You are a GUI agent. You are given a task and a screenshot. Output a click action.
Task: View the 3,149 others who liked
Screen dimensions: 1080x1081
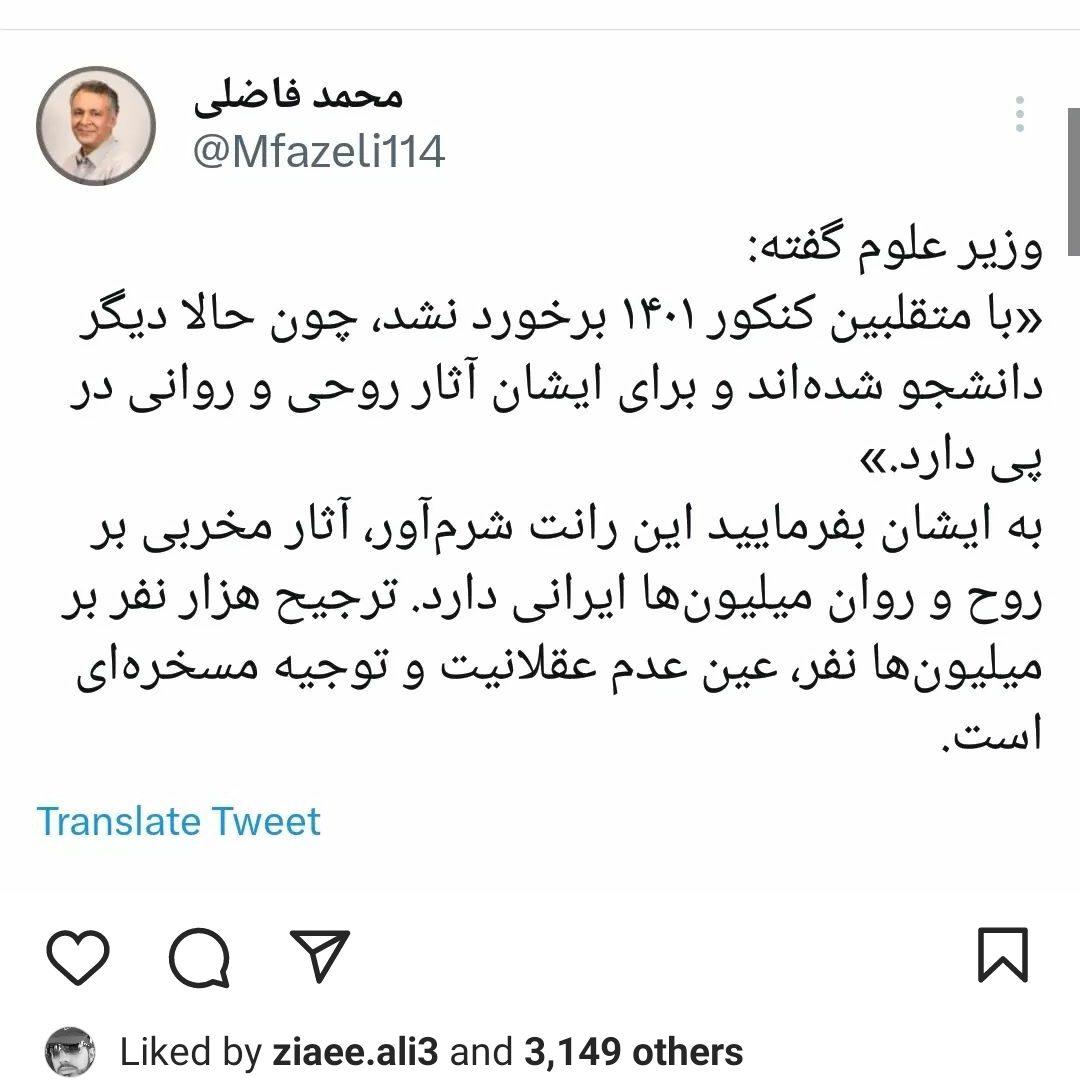[634, 1052]
